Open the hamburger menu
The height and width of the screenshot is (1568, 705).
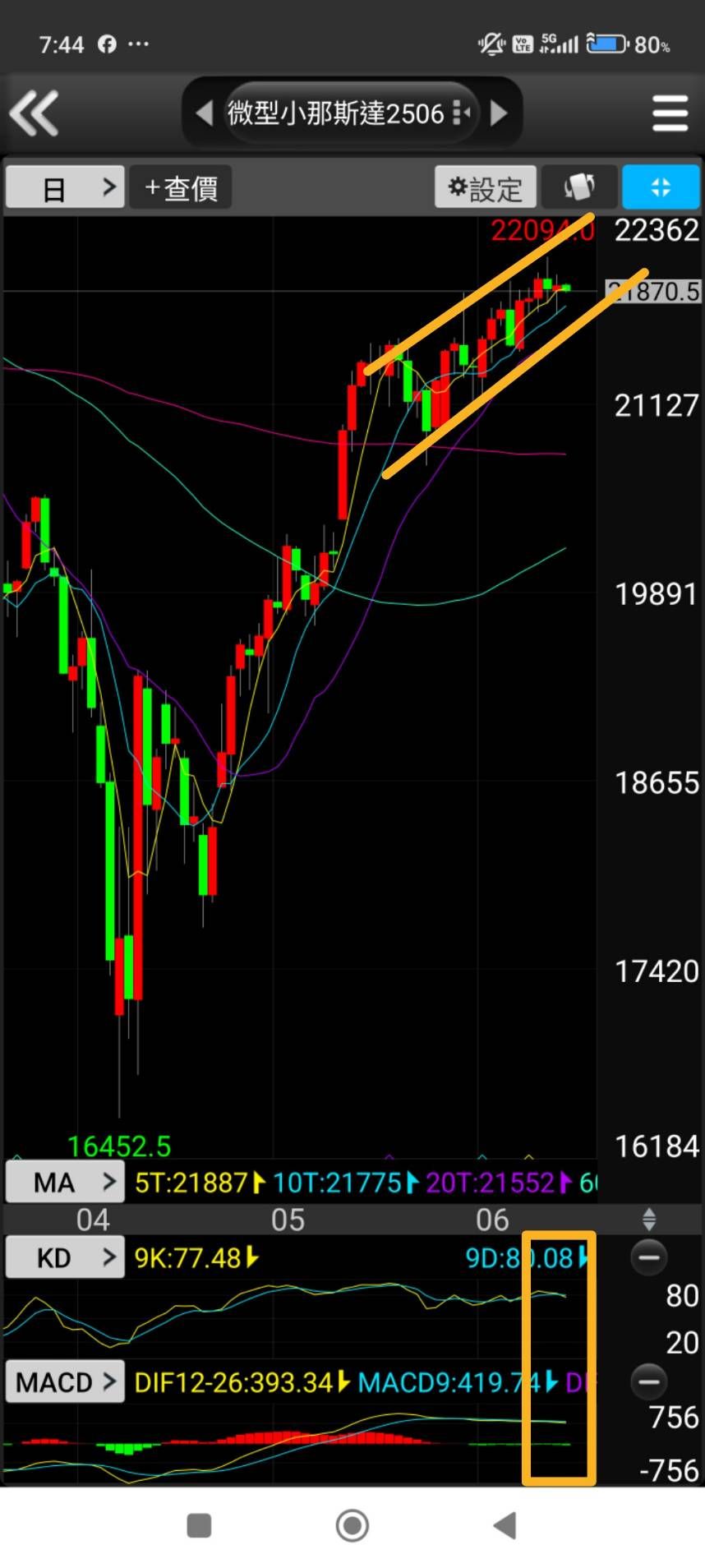point(670,113)
